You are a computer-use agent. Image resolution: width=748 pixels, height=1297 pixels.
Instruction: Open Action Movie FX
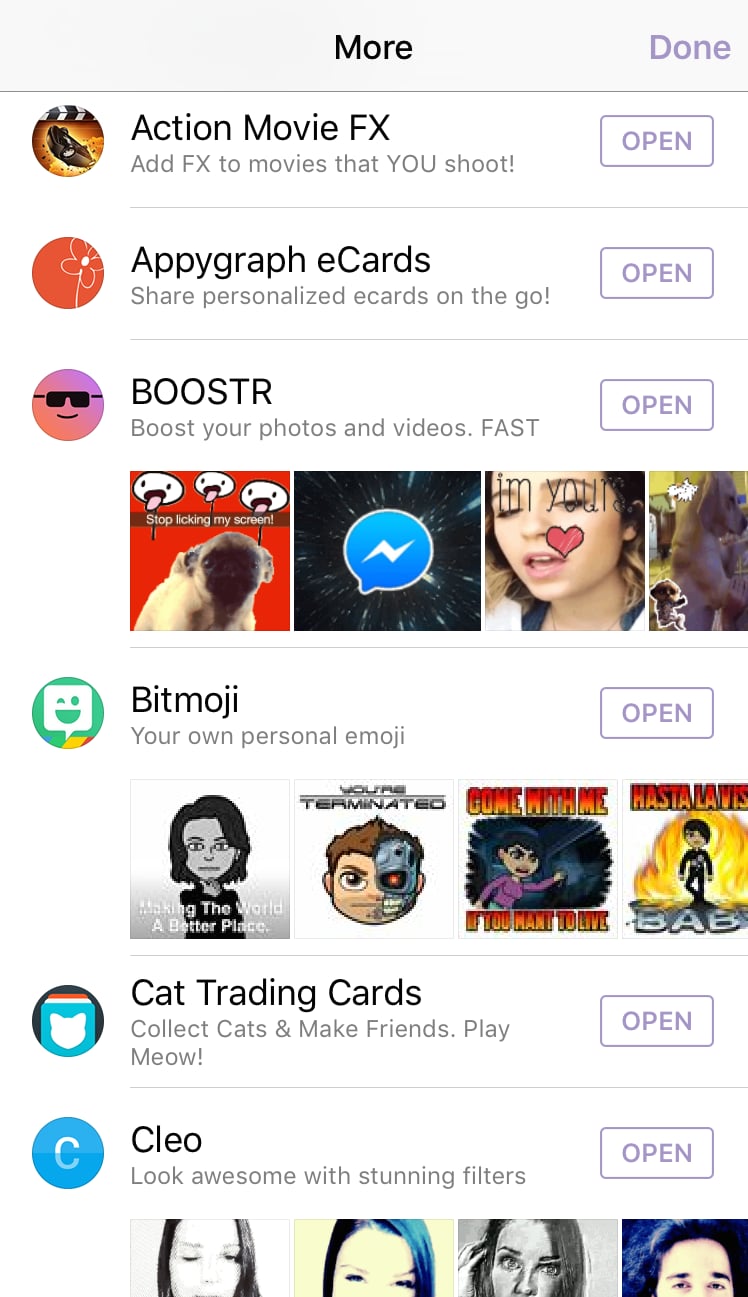pos(656,141)
